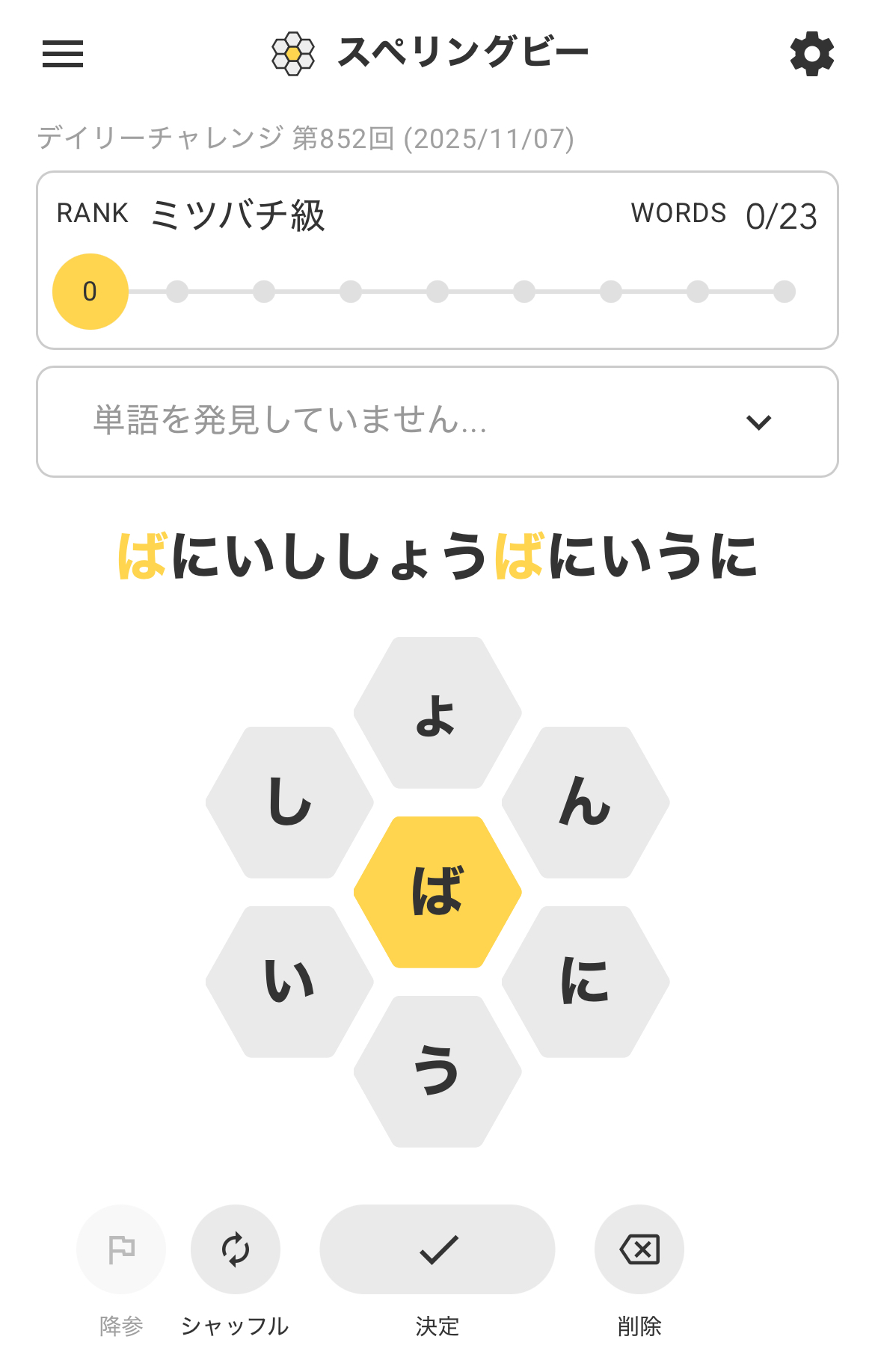This screenshot has height=1372, width=875.
Task: Add the letter う to the word
Action: [437, 1071]
